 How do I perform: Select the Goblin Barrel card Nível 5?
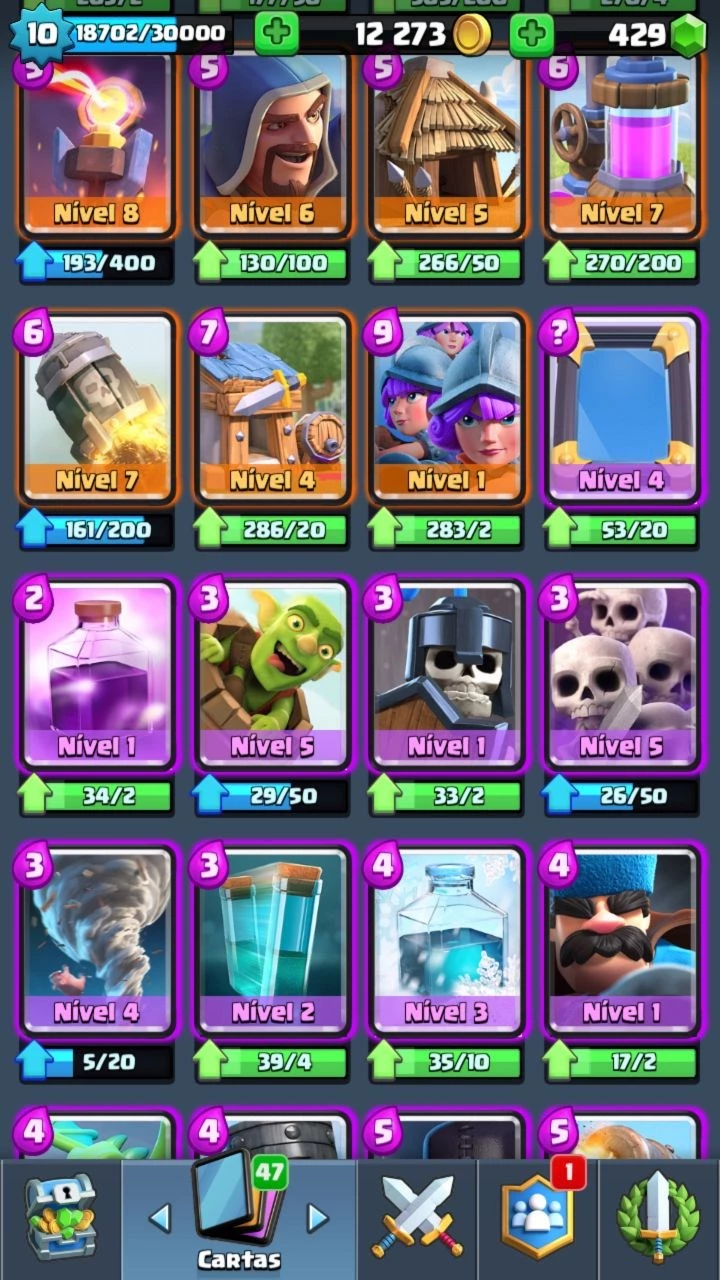273,675
